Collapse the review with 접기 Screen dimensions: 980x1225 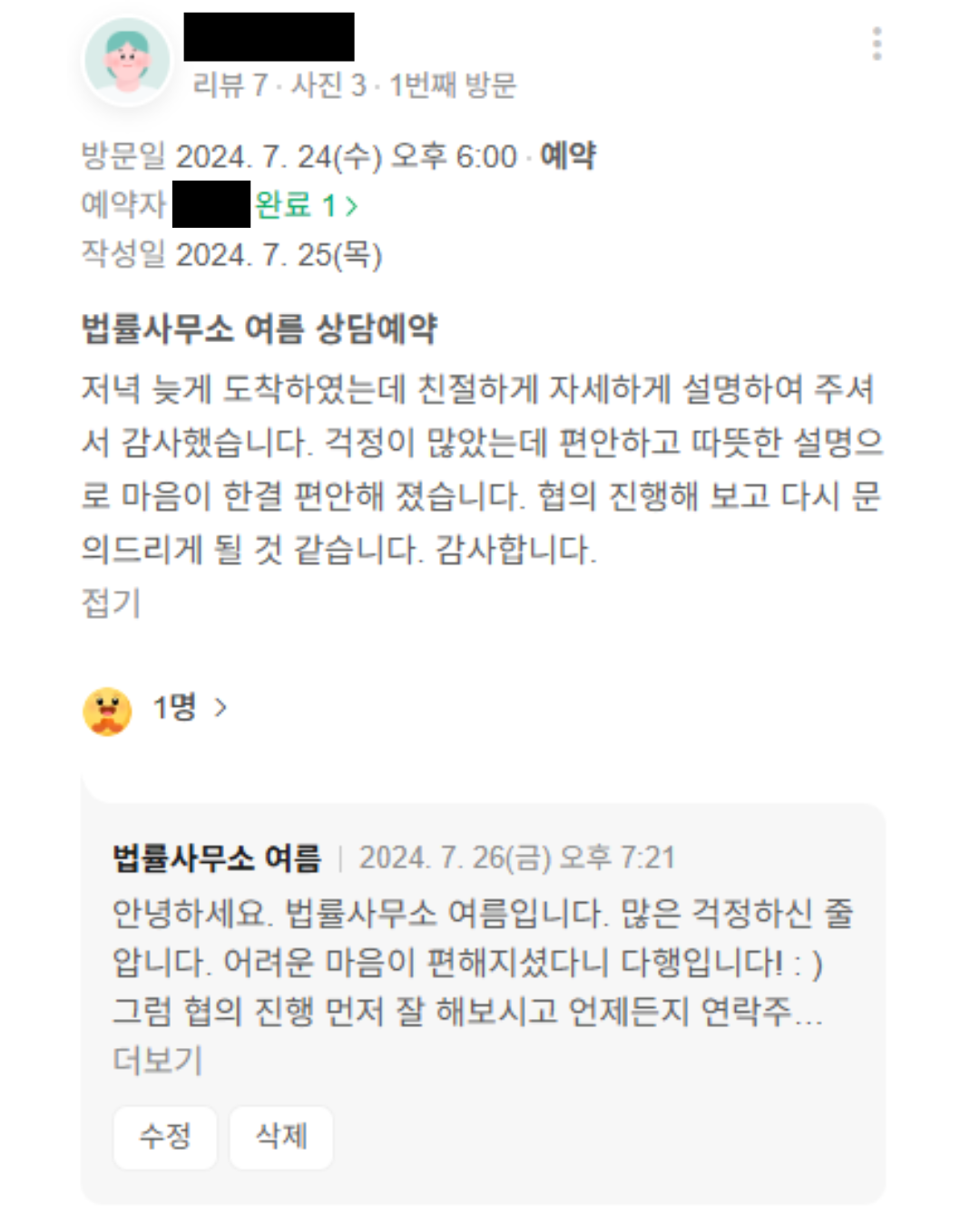(111, 603)
